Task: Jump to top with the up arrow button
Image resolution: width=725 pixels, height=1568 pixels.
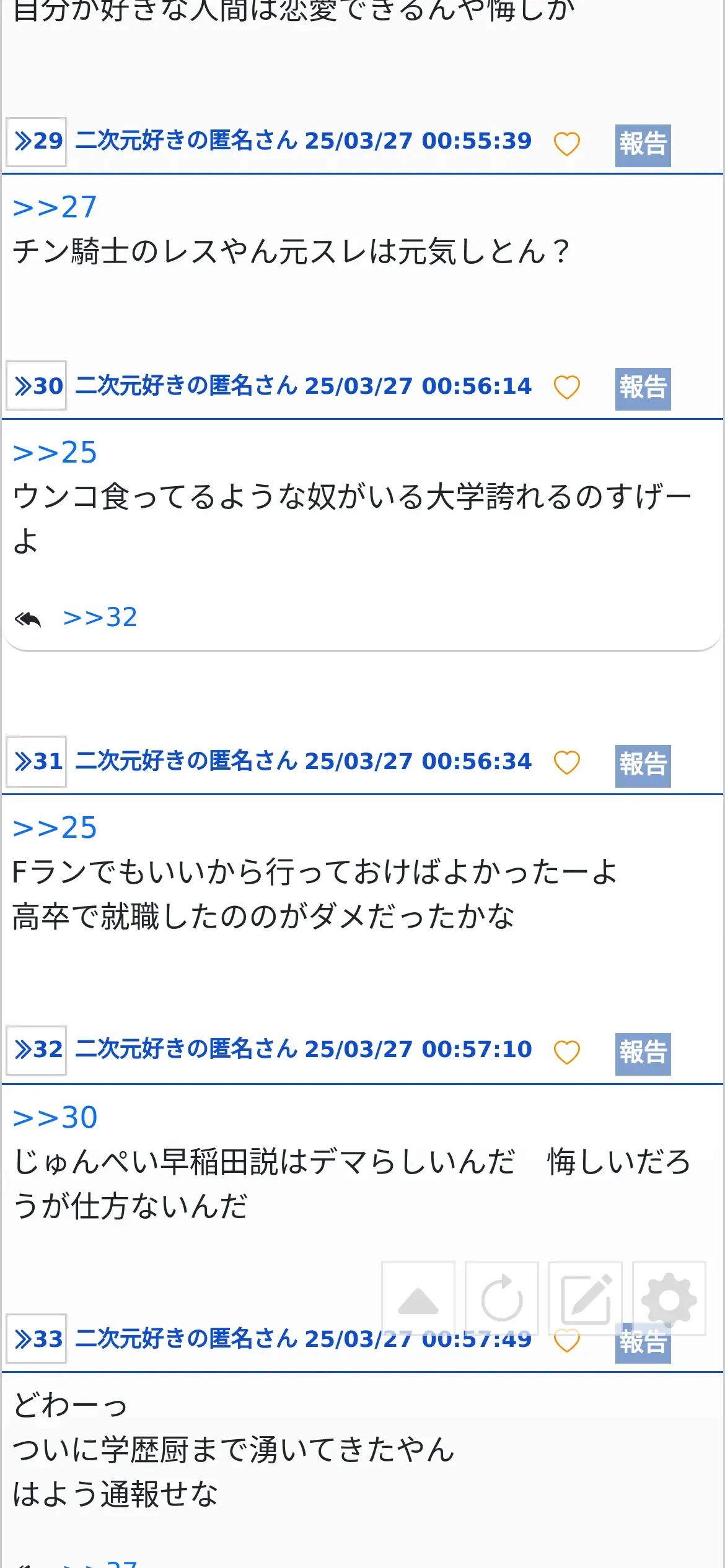Action: [x=418, y=1298]
